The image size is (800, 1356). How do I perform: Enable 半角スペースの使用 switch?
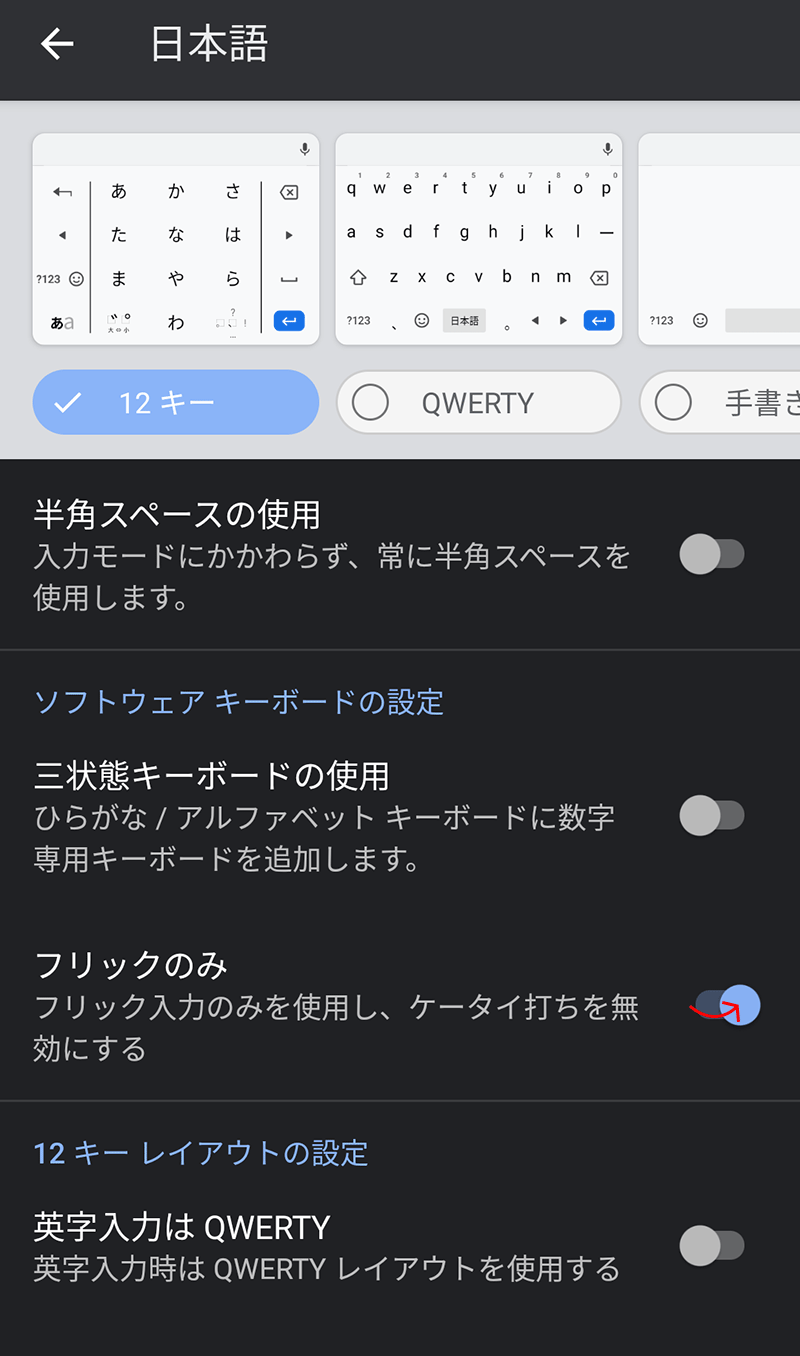(712, 554)
